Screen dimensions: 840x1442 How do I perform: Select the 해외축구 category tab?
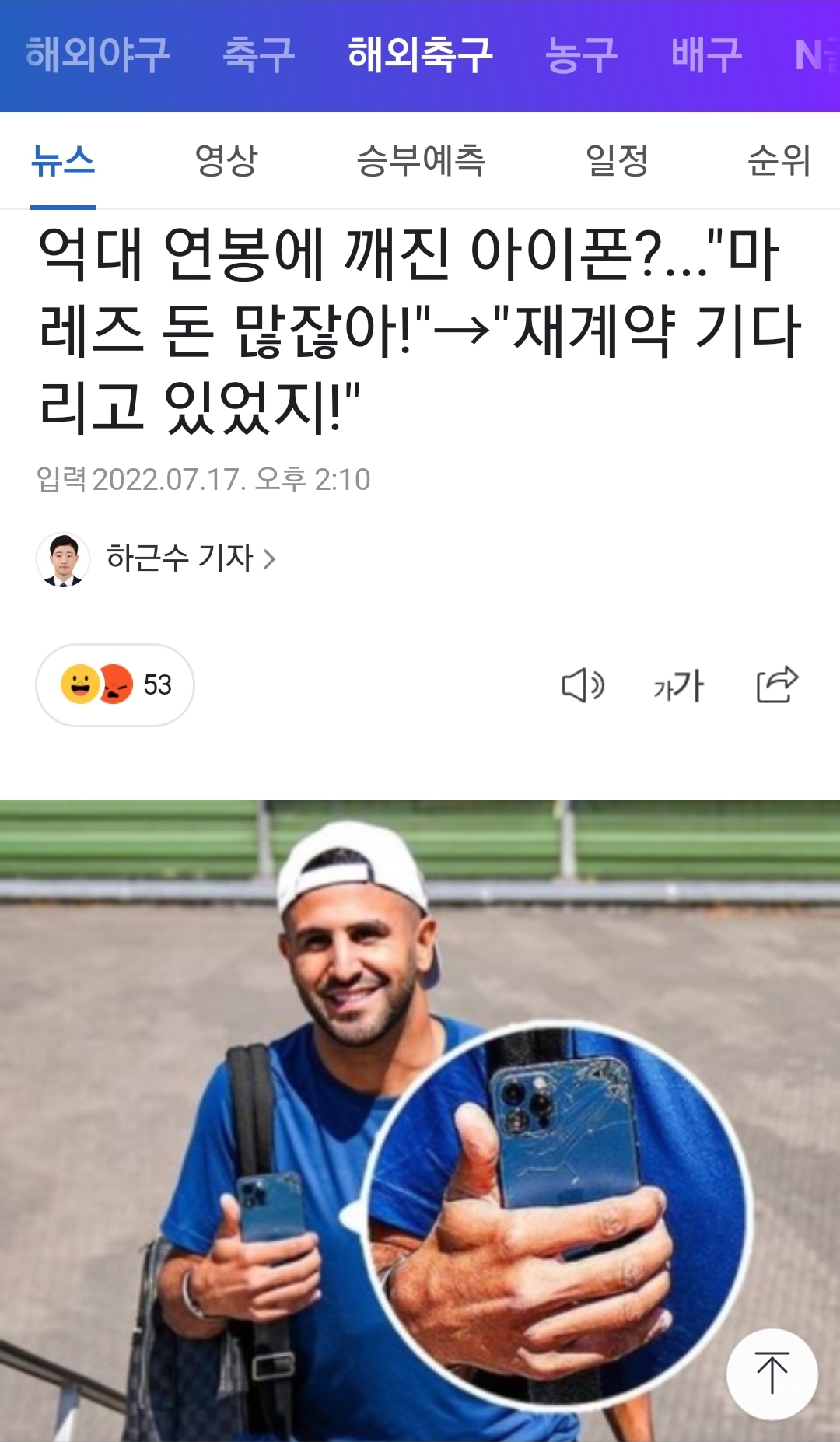(420, 55)
